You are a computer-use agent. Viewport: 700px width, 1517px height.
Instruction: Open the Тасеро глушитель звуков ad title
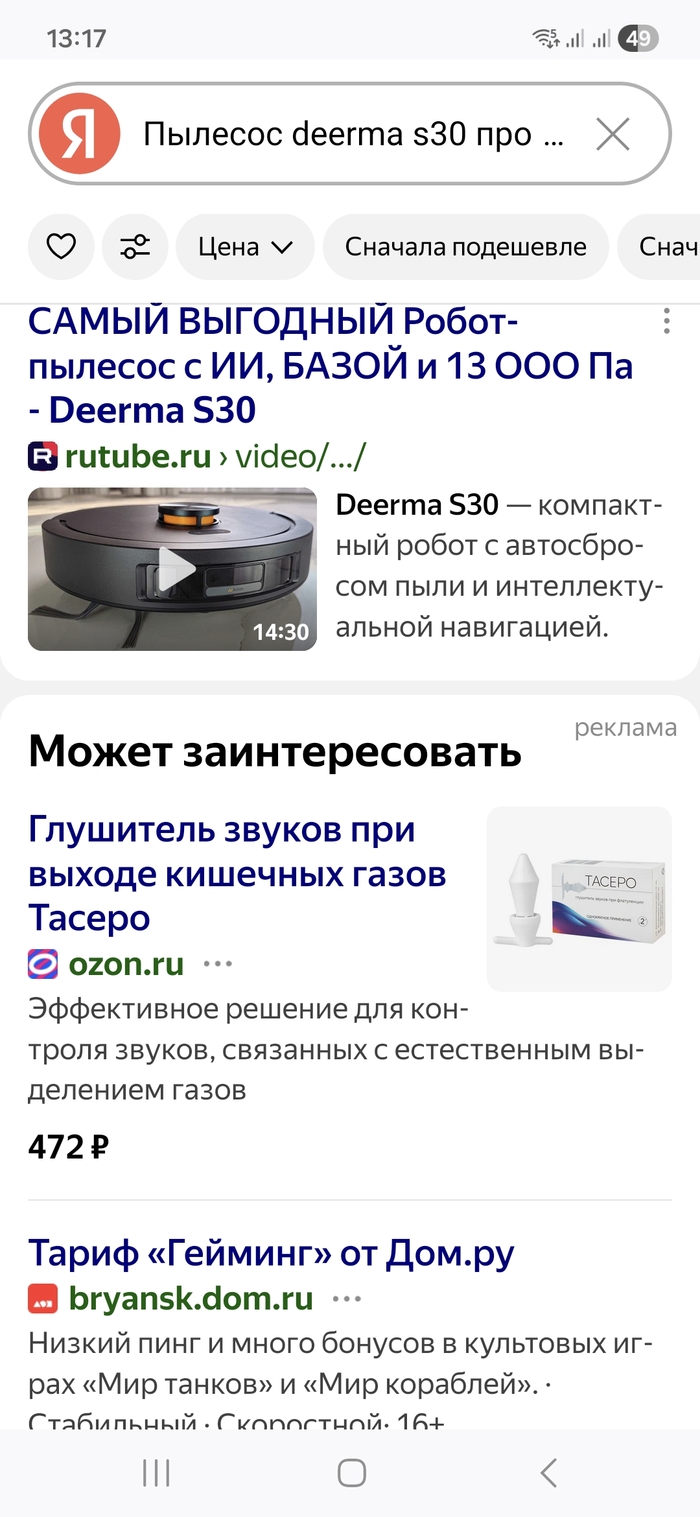[237, 873]
